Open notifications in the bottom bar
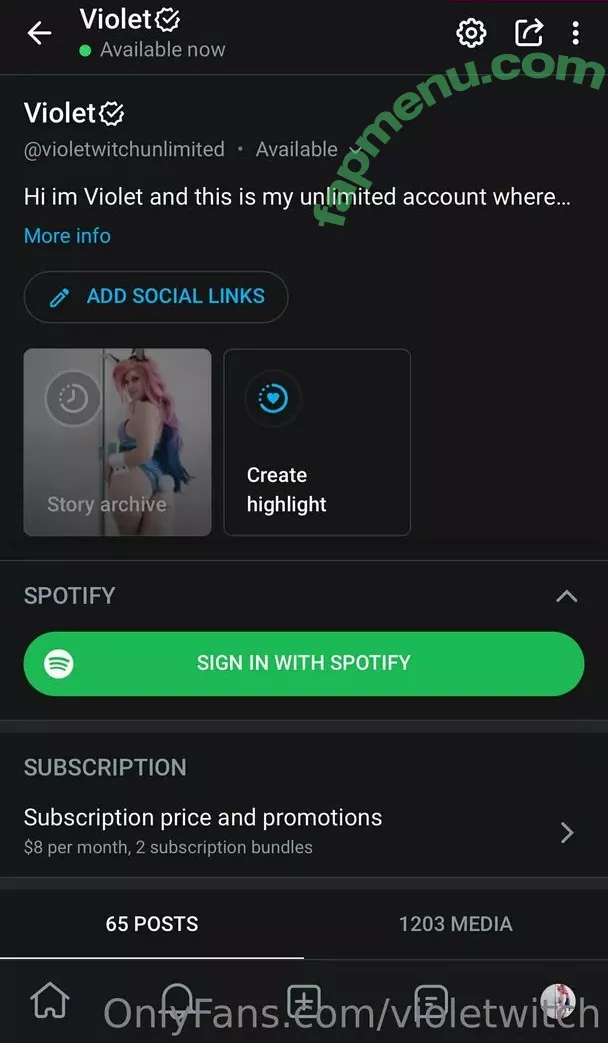Image resolution: width=608 pixels, height=1043 pixels. coord(177,1000)
